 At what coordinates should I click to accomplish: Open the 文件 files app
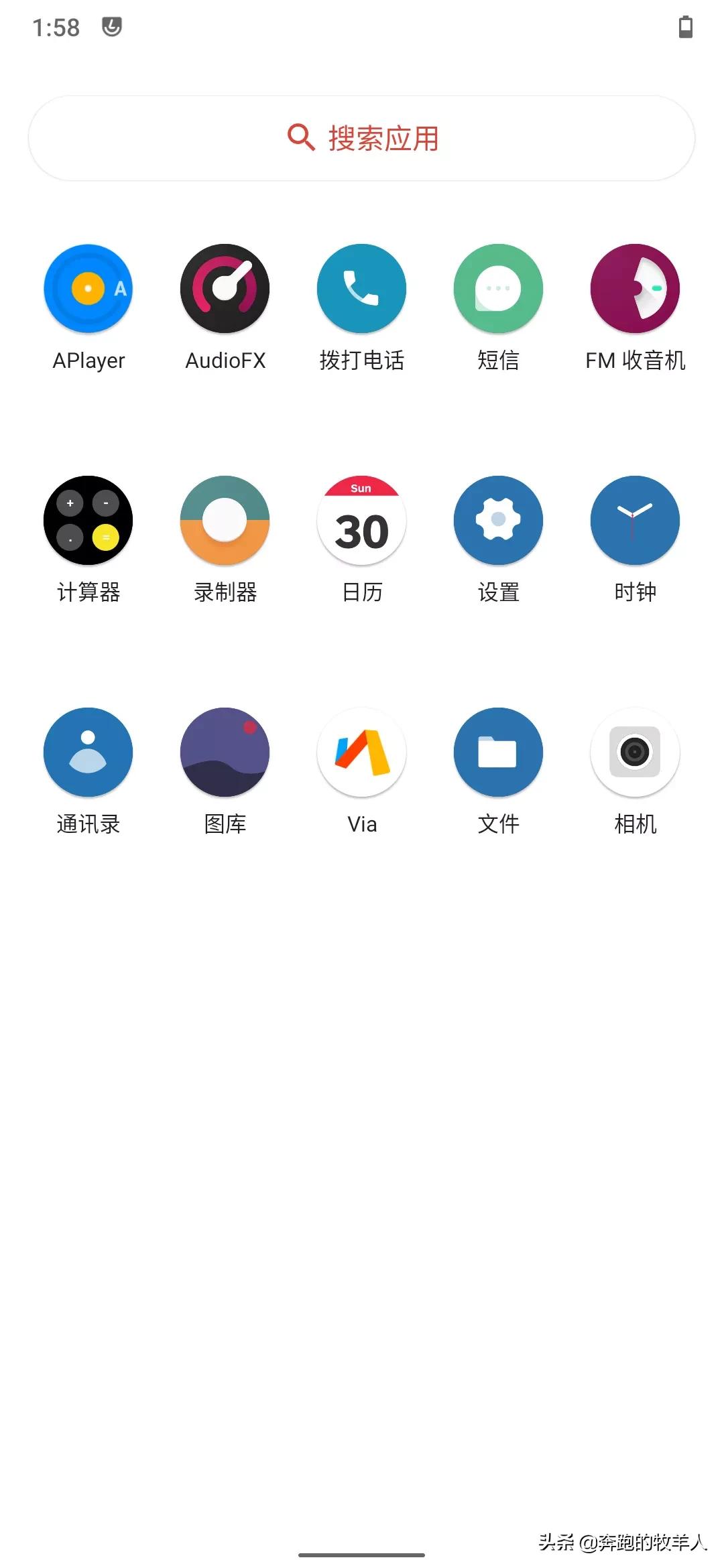coord(498,753)
